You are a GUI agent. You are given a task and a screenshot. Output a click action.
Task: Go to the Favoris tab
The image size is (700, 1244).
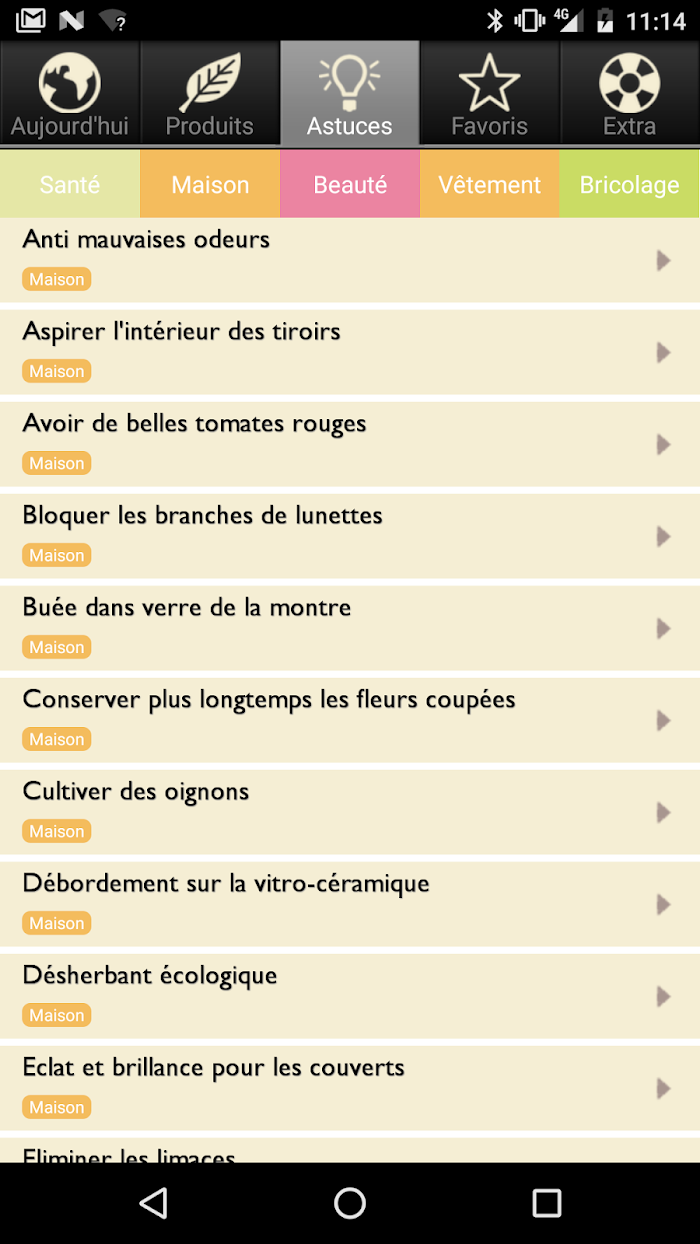pyautogui.click(x=490, y=94)
